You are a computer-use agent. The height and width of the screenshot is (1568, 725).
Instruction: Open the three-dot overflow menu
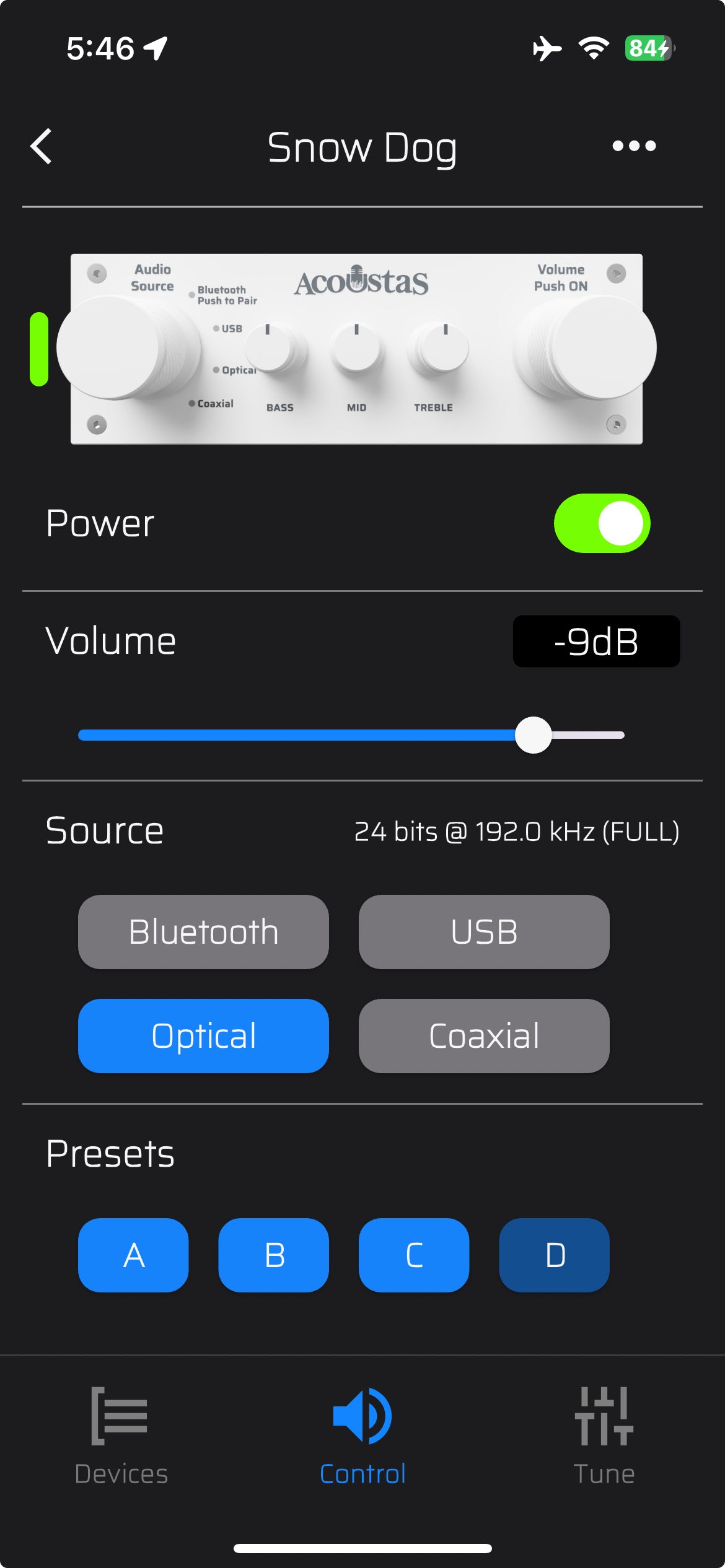633,146
